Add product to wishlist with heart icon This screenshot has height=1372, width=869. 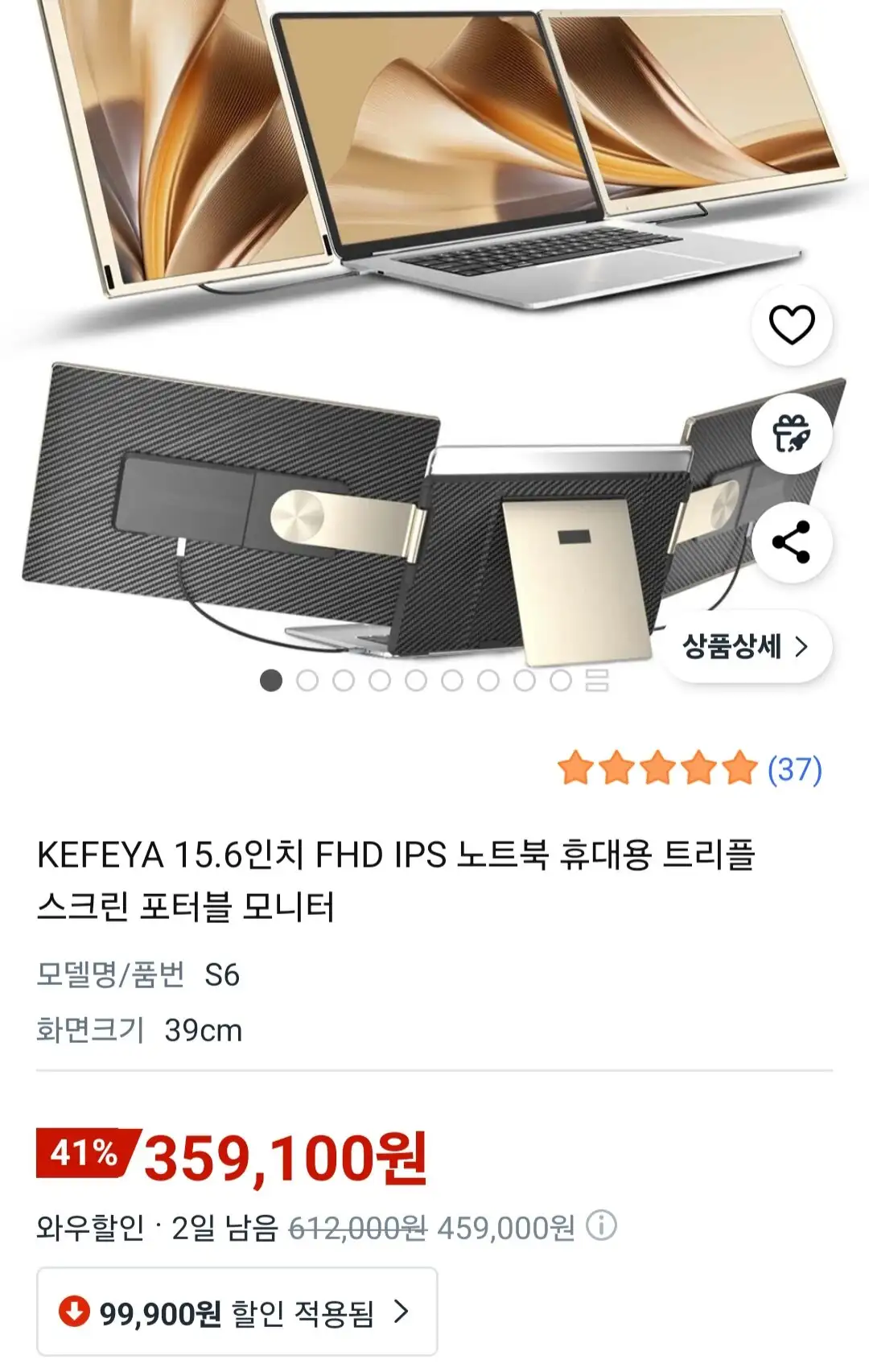(x=792, y=325)
